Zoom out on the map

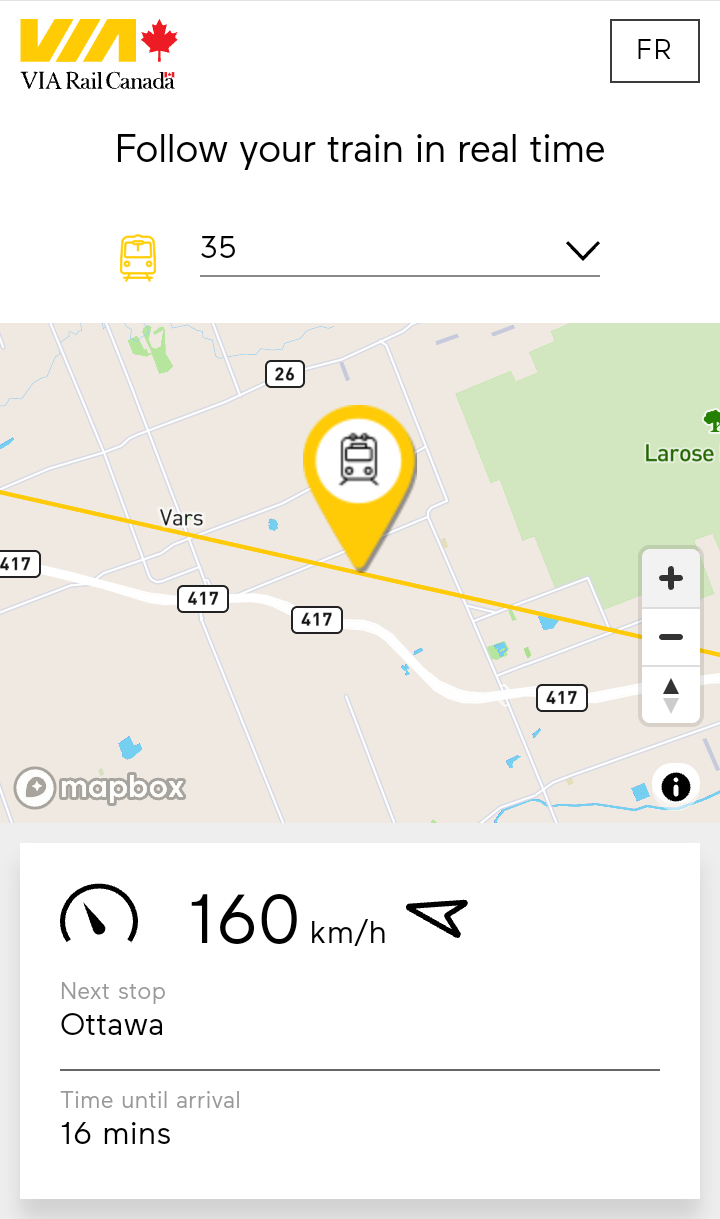671,637
